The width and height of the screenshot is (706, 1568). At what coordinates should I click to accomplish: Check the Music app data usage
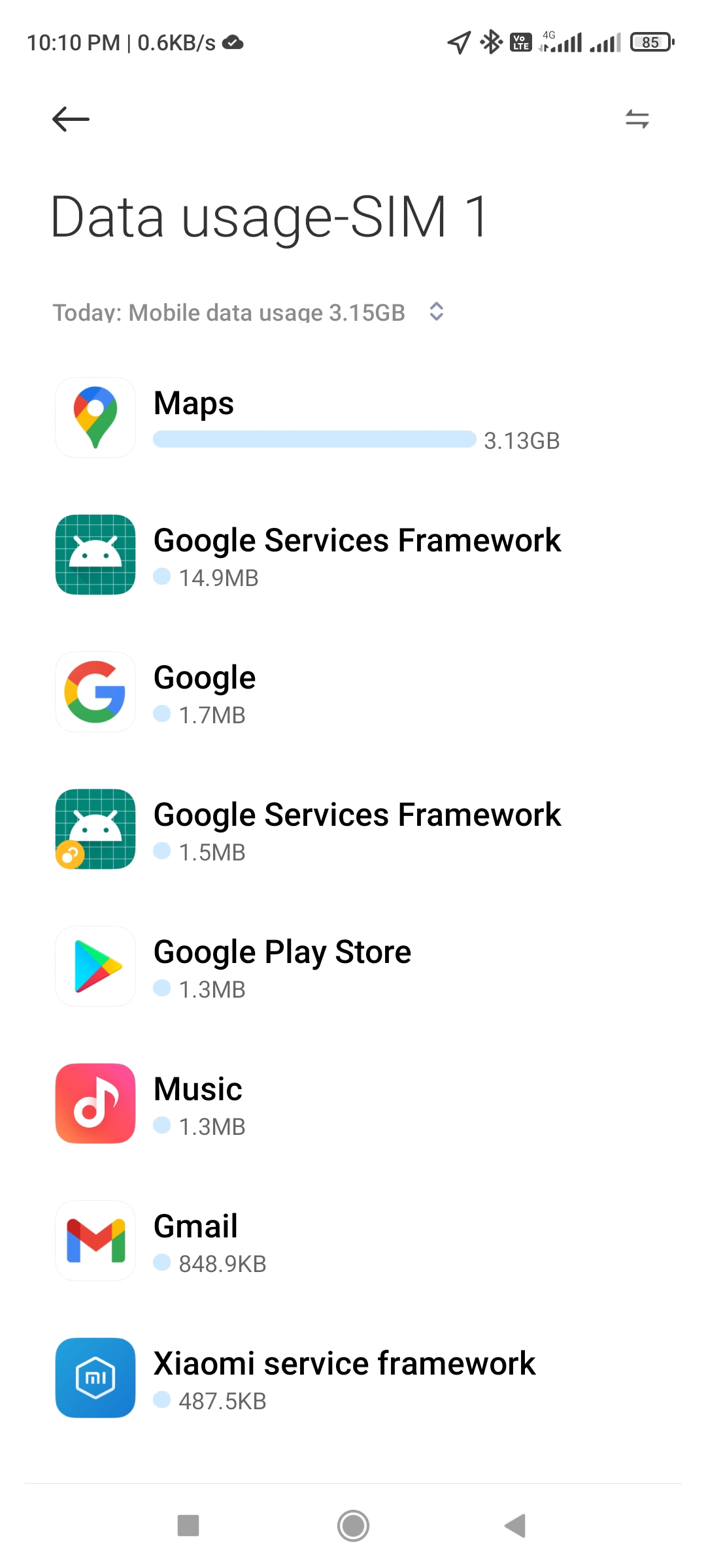353,1104
